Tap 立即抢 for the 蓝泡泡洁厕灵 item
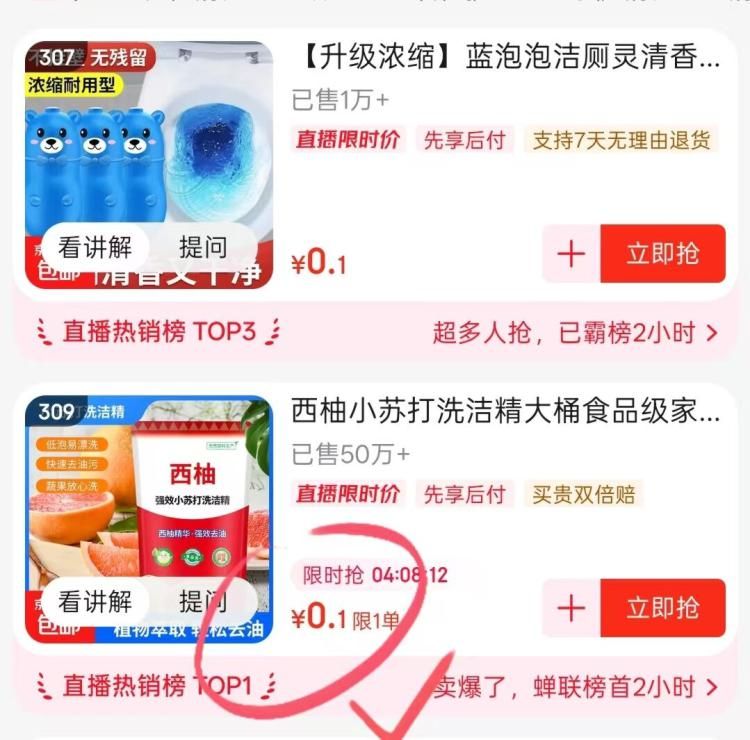This screenshot has width=750, height=740. click(x=662, y=254)
